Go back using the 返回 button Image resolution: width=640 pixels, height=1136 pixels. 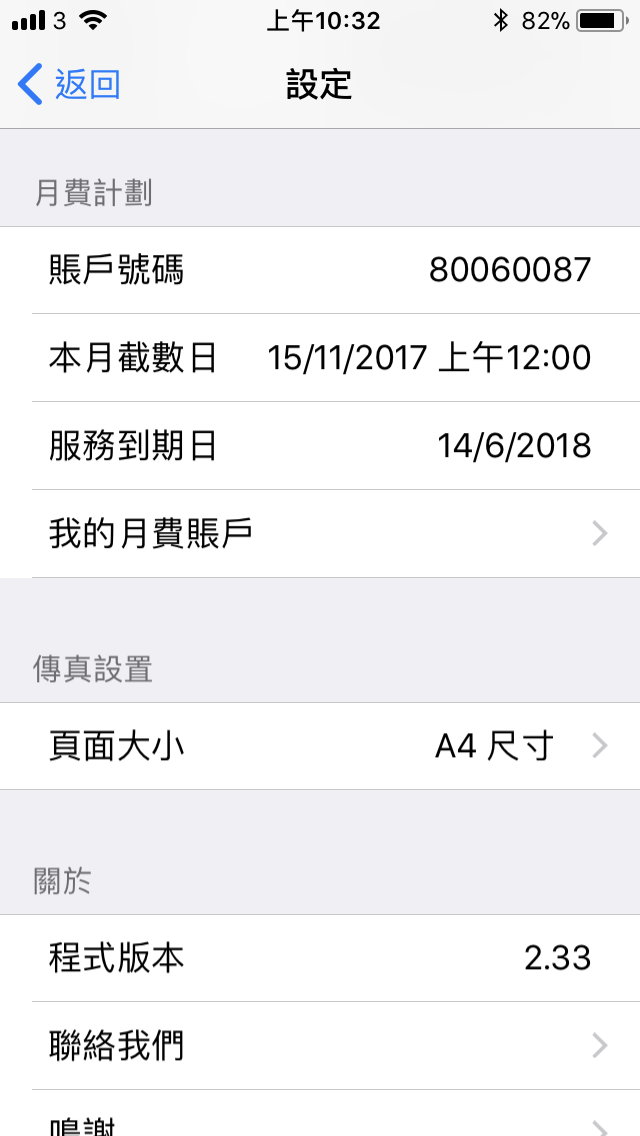click(69, 84)
